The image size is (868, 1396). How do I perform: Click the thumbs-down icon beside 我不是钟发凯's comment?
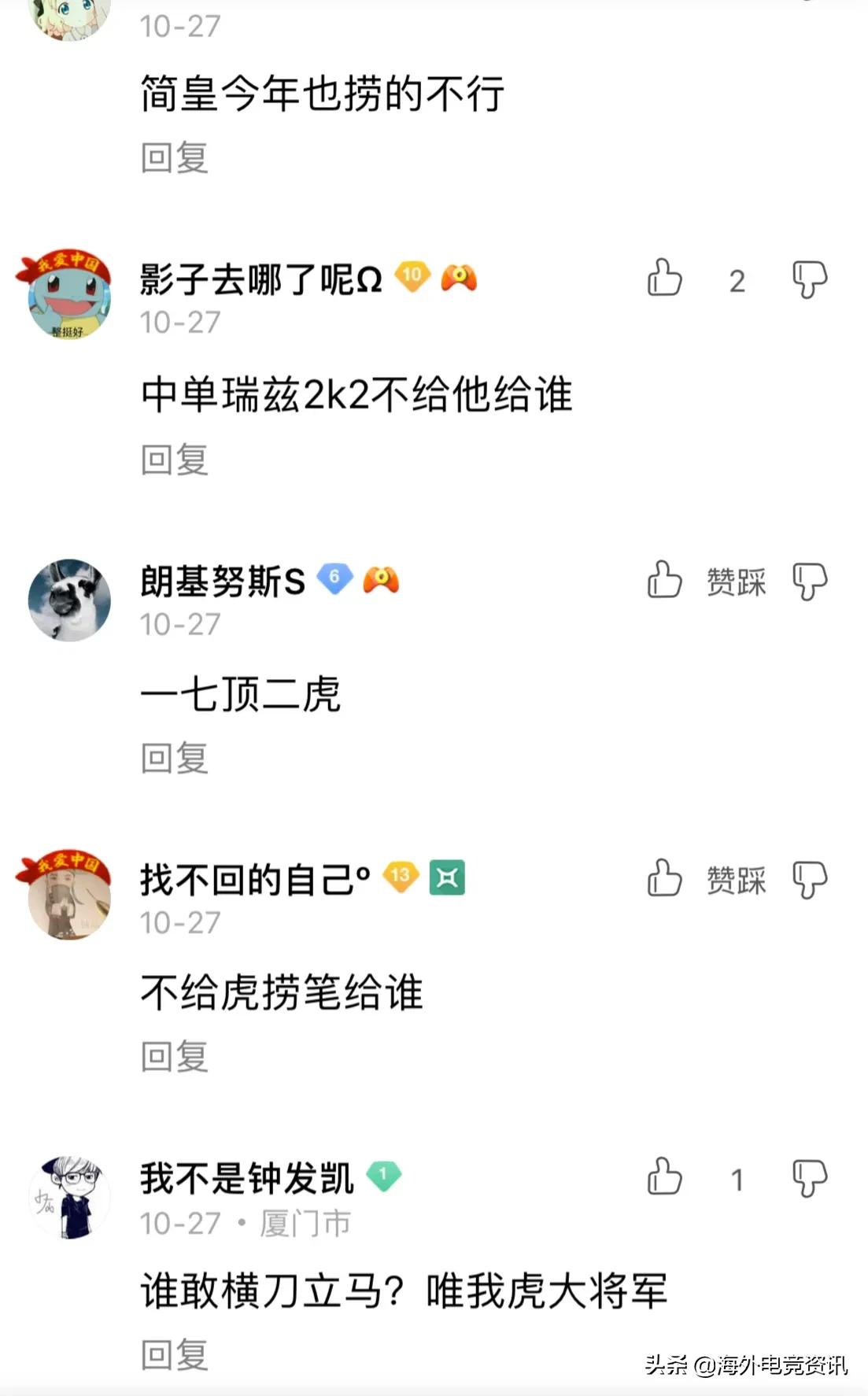pos(810,1175)
